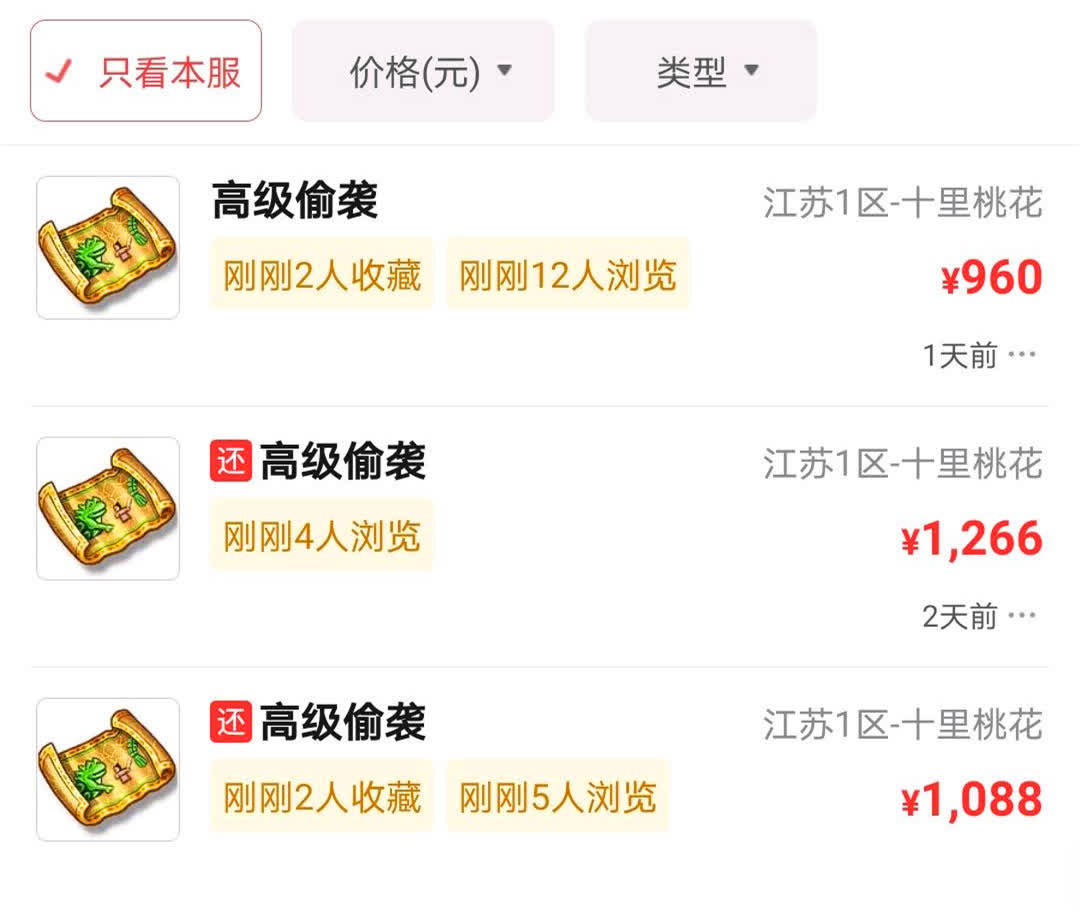Open the more options dots beside 1天前
1080x918 pixels.
pyautogui.click(x=1022, y=355)
